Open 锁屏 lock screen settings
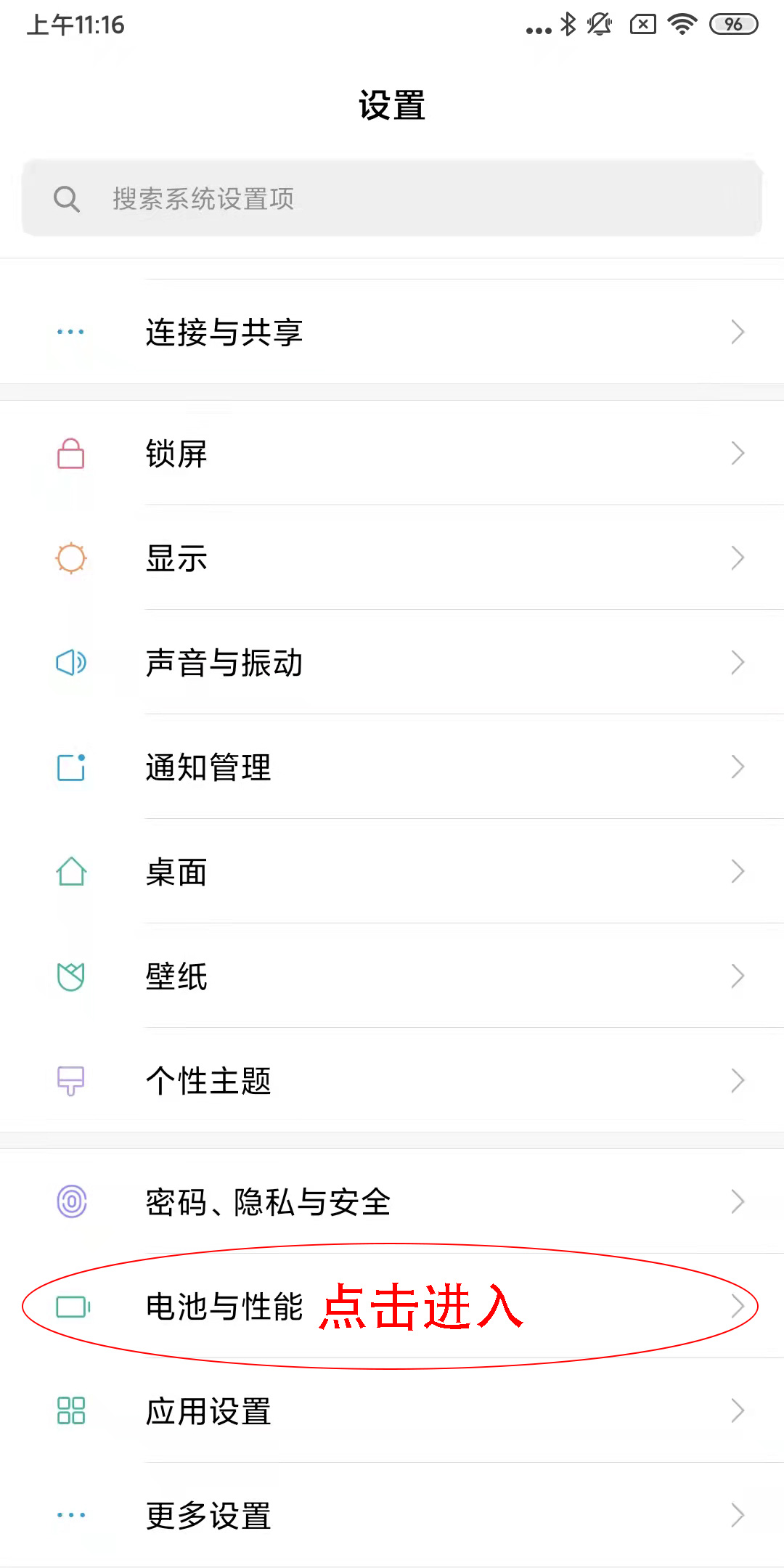The image size is (784, 1568). 392,454
